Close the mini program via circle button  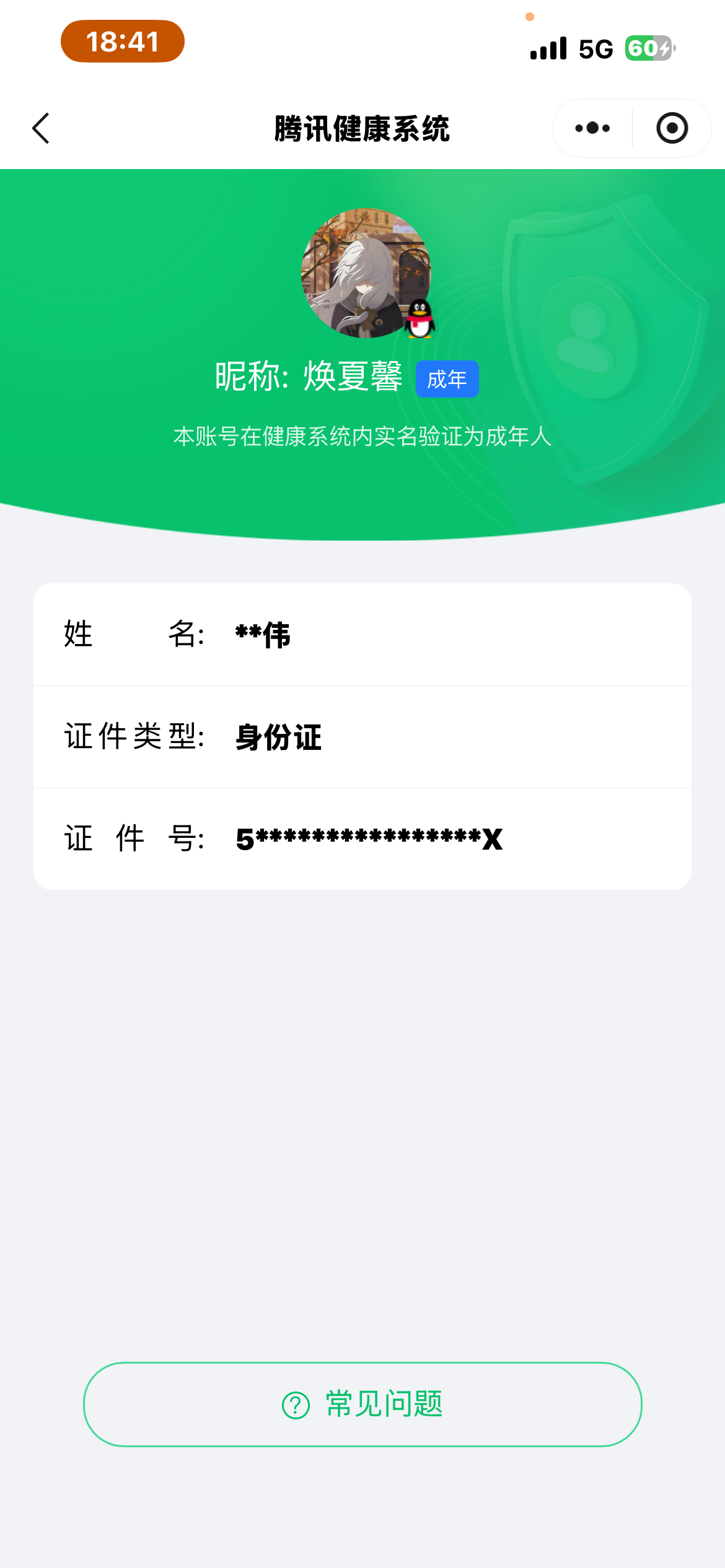tap(672, 128)
